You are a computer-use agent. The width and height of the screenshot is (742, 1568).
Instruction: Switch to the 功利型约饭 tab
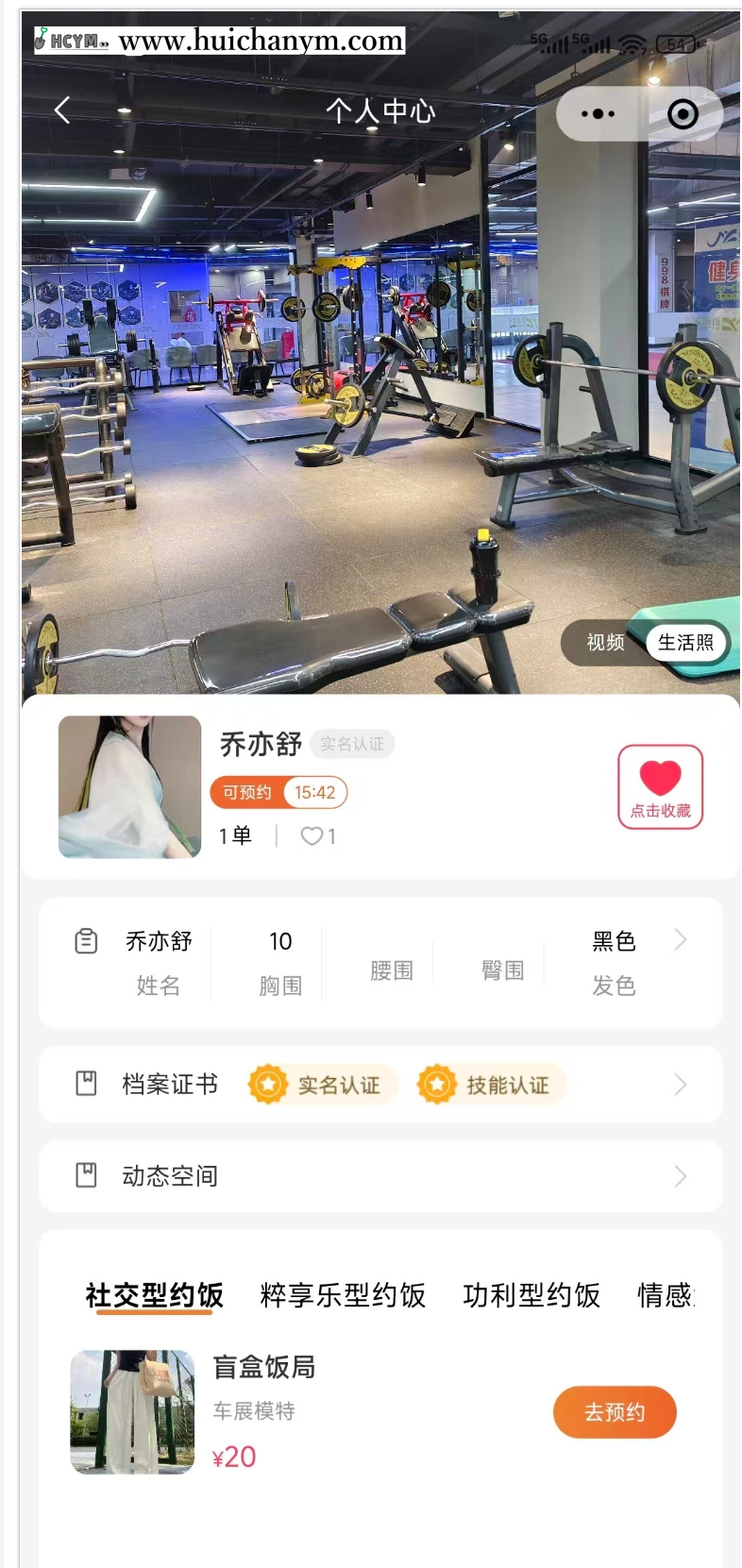(x=531, y=1296)
